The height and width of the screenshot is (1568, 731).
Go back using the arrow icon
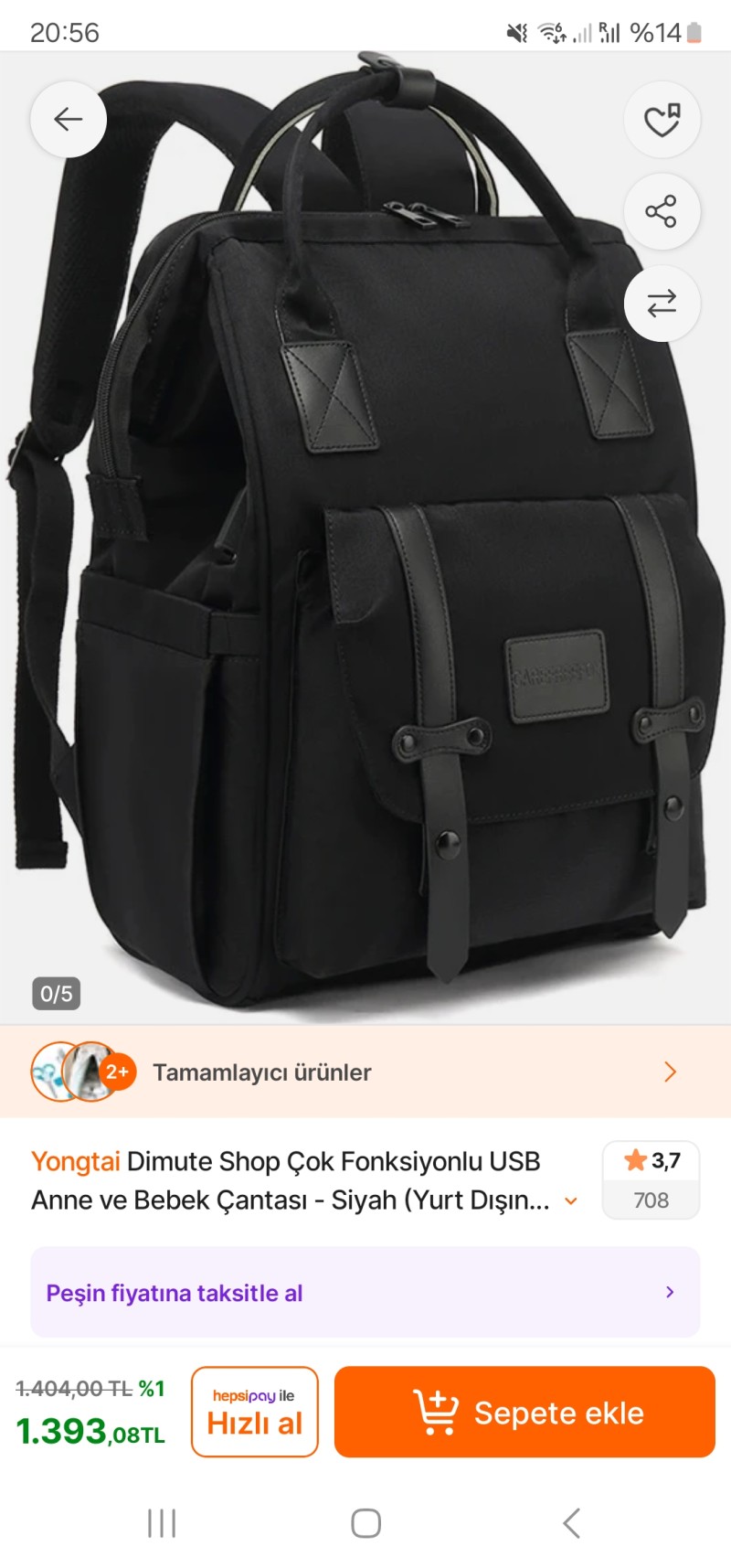tap(69, 120)
